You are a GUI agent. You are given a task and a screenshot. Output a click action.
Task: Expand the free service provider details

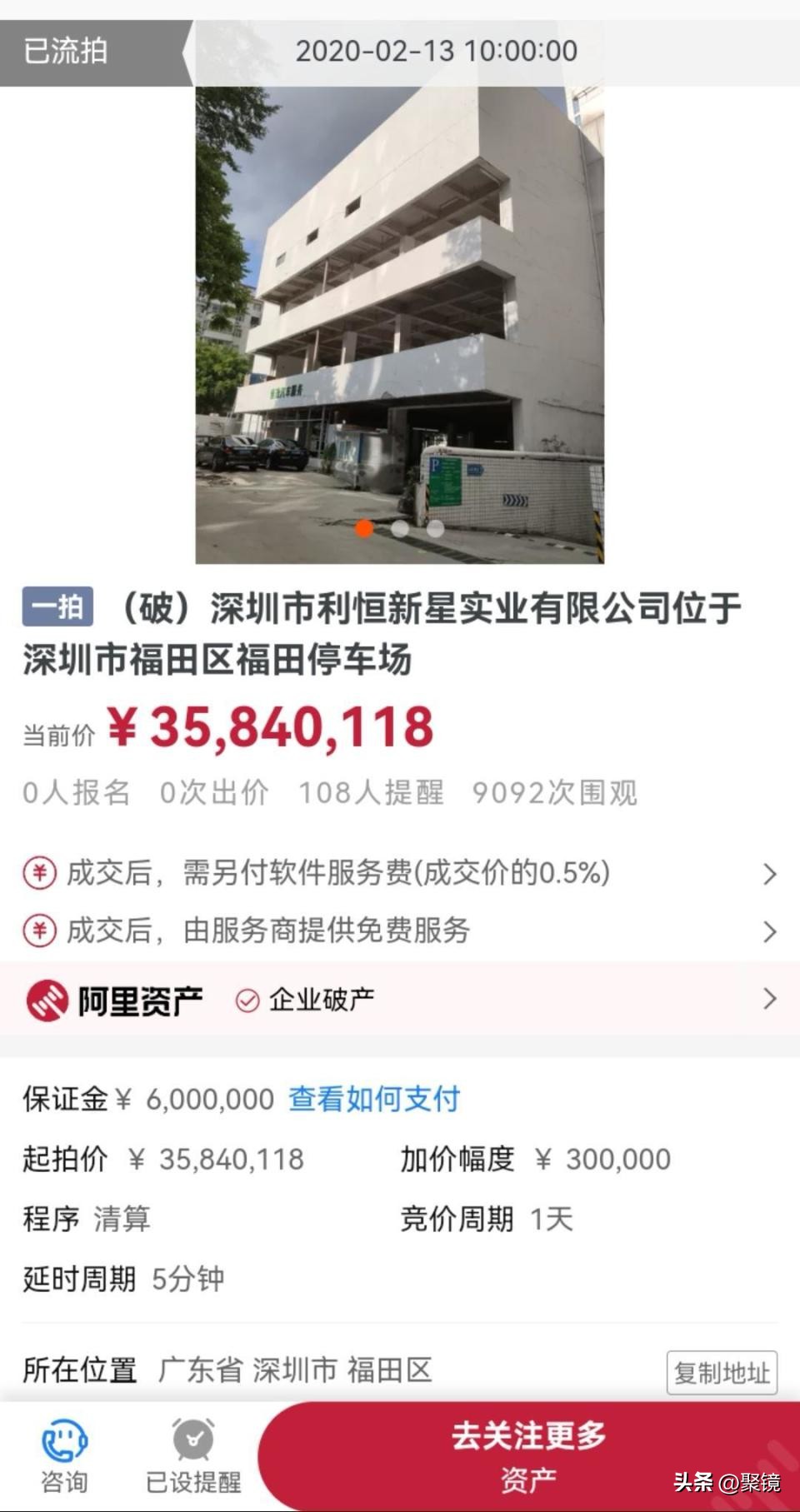(769, 932)
